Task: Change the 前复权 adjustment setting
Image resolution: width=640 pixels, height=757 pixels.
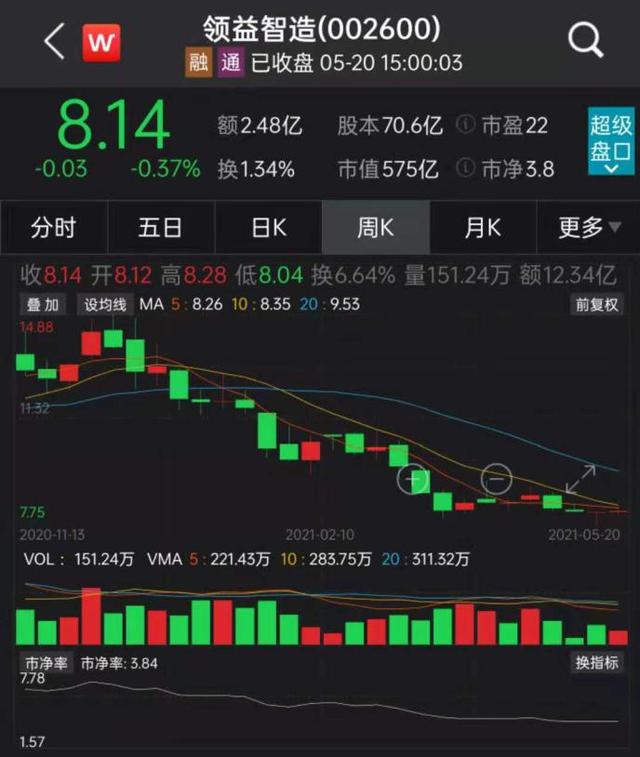Action: click(597, 305)
